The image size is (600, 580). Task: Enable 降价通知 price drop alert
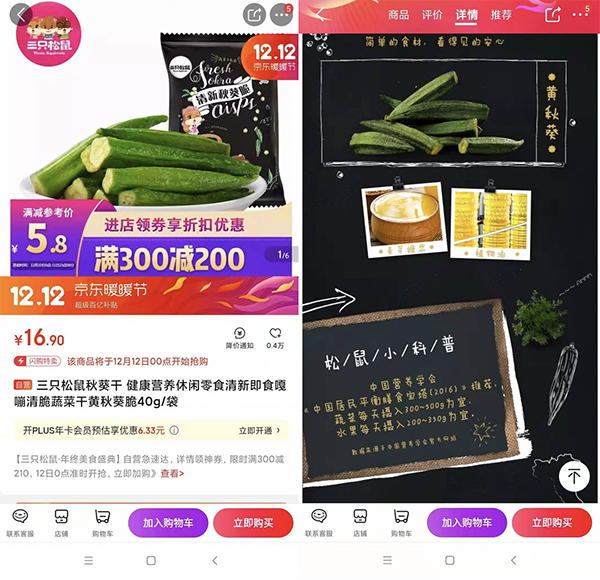pos(239,338)
